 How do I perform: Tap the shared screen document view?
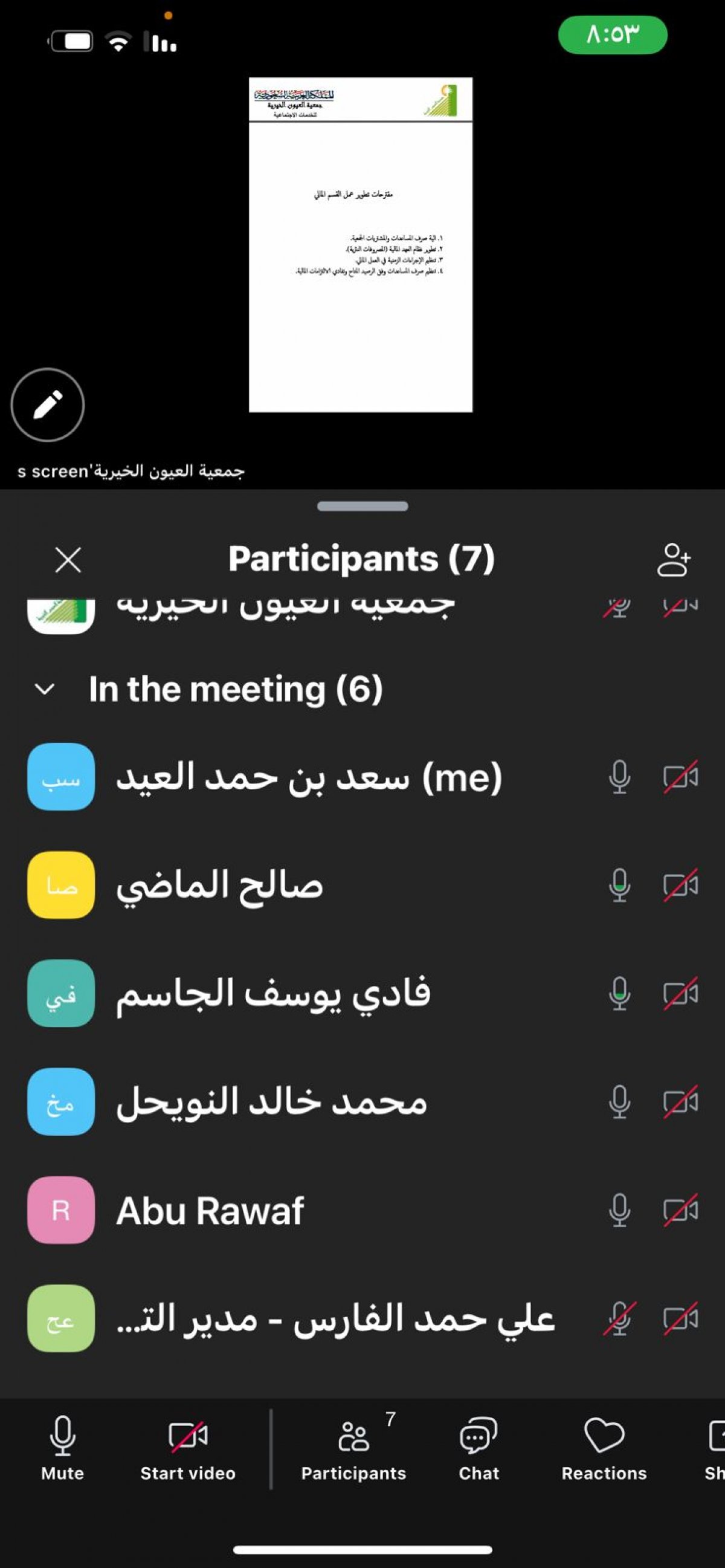coord(361,245)
